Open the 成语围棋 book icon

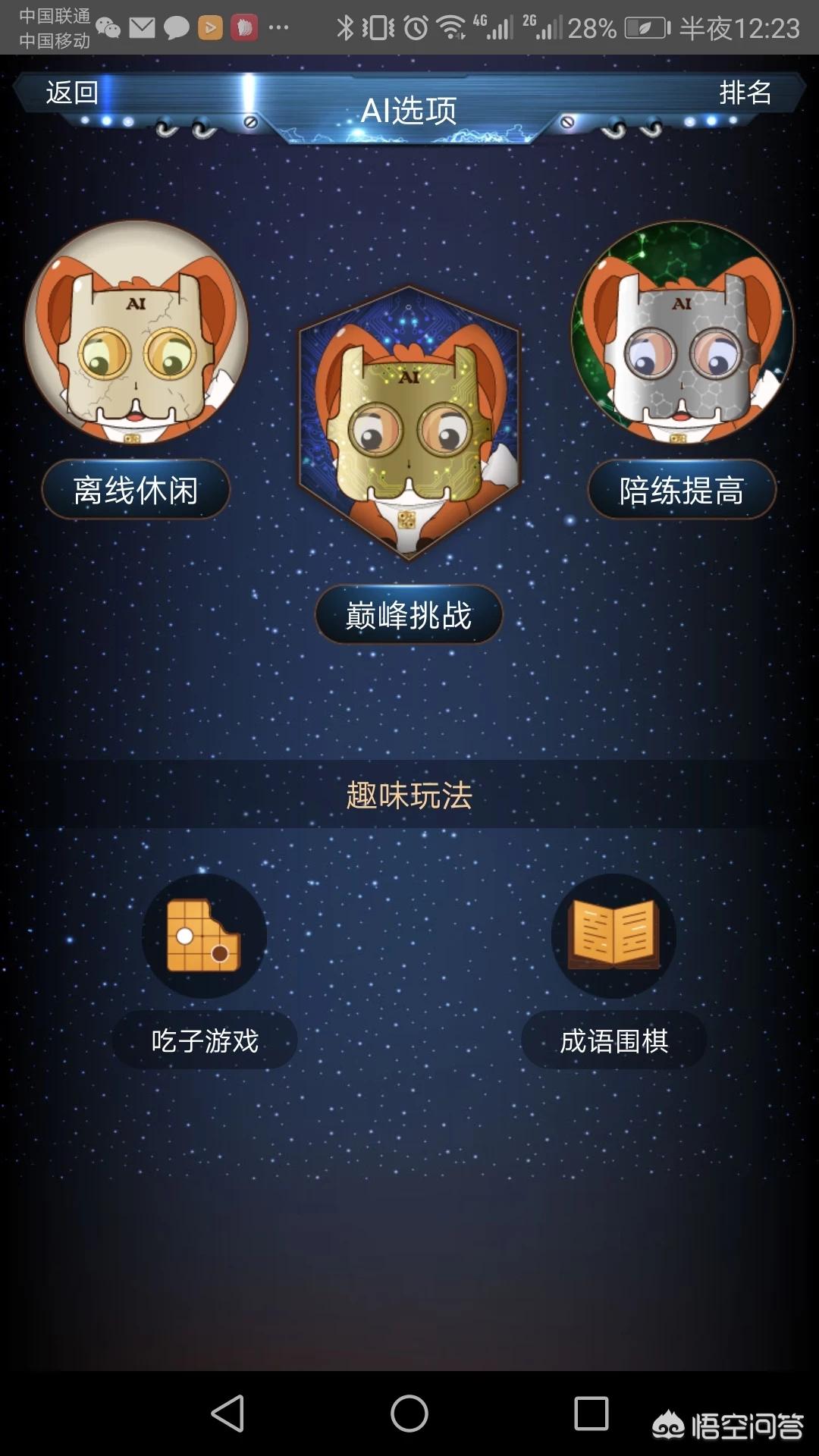pyautogui.click(x=613, y=935)
